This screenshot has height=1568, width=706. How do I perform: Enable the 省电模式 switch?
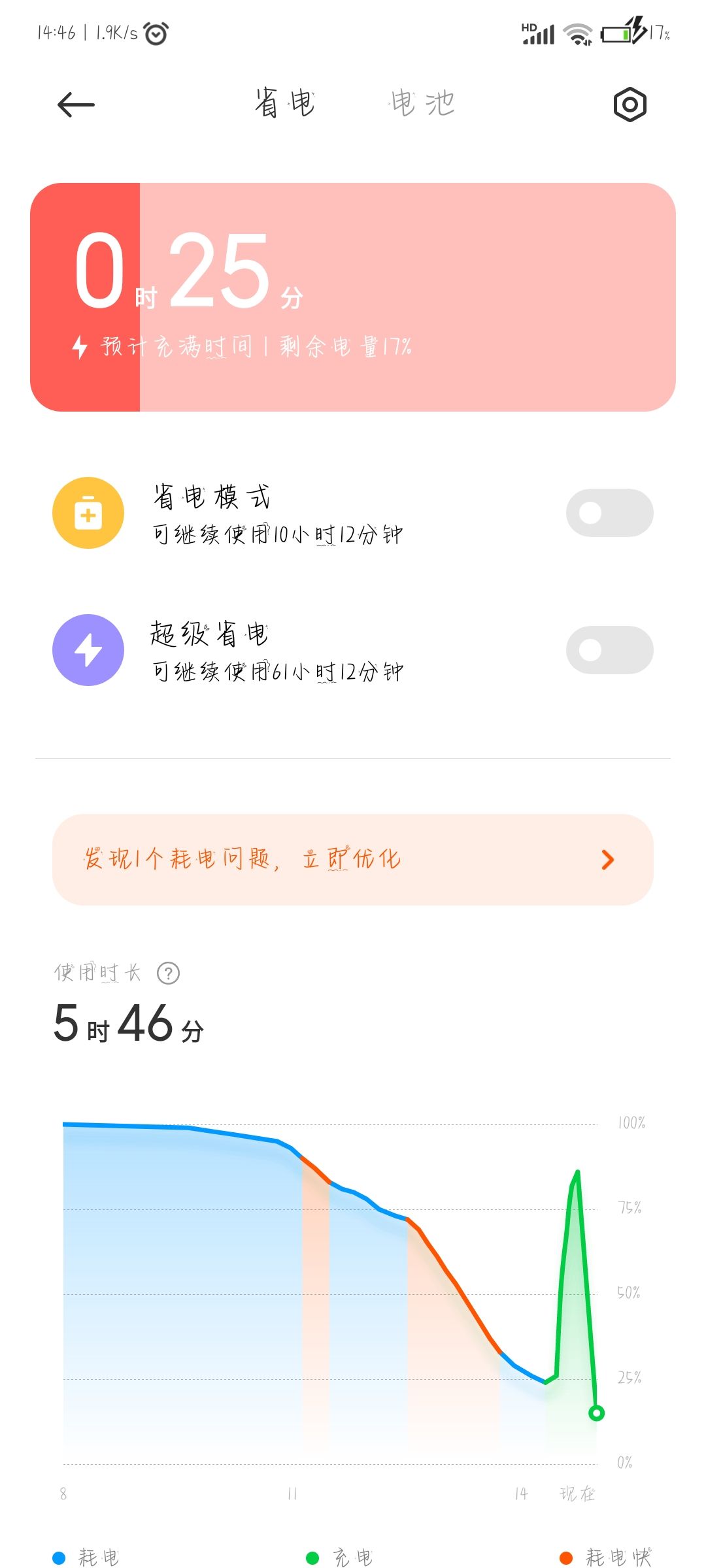click(x=609, y=513)
